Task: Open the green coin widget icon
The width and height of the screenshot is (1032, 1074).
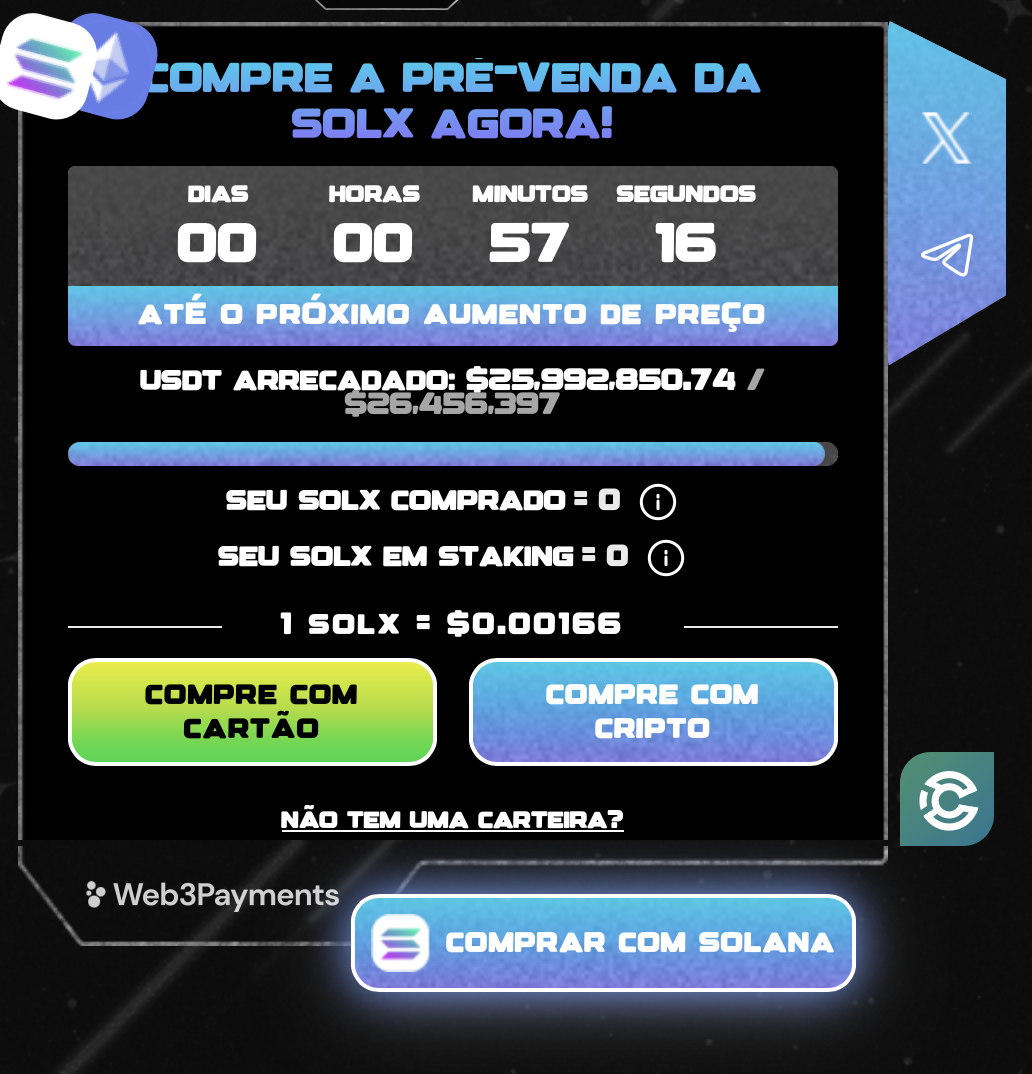Action: [x=947, y=799]
